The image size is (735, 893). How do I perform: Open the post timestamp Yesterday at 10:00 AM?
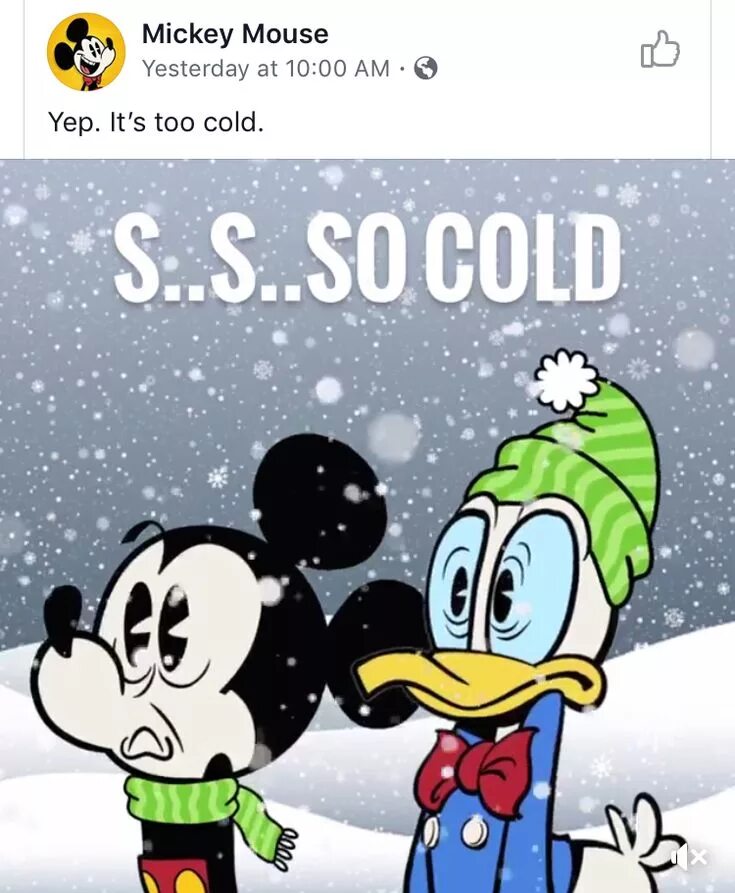pos(266,69)
